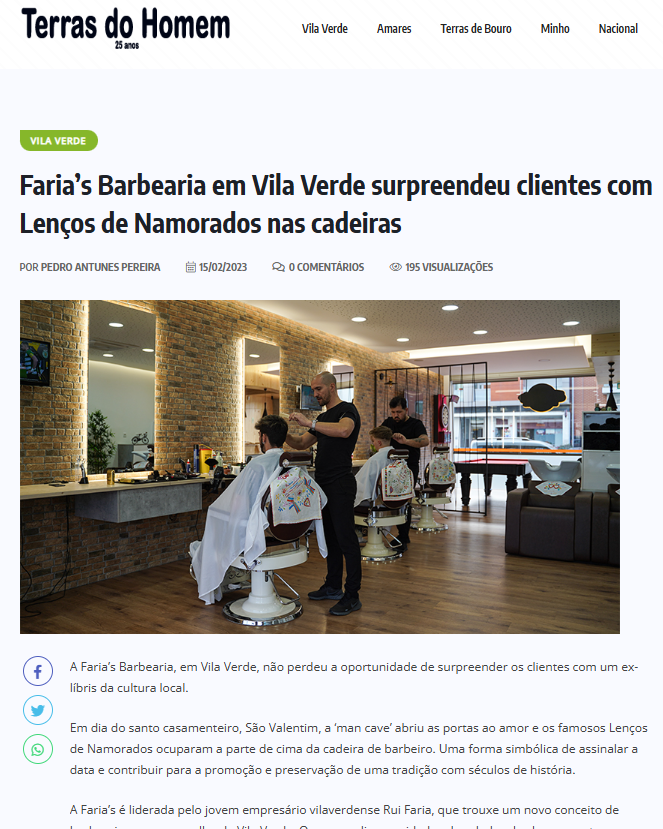The width and height of the screenshot is (663, 829).
Task: Share the article on Twitter
Action: pyautogui.click(x=38, y=710)
